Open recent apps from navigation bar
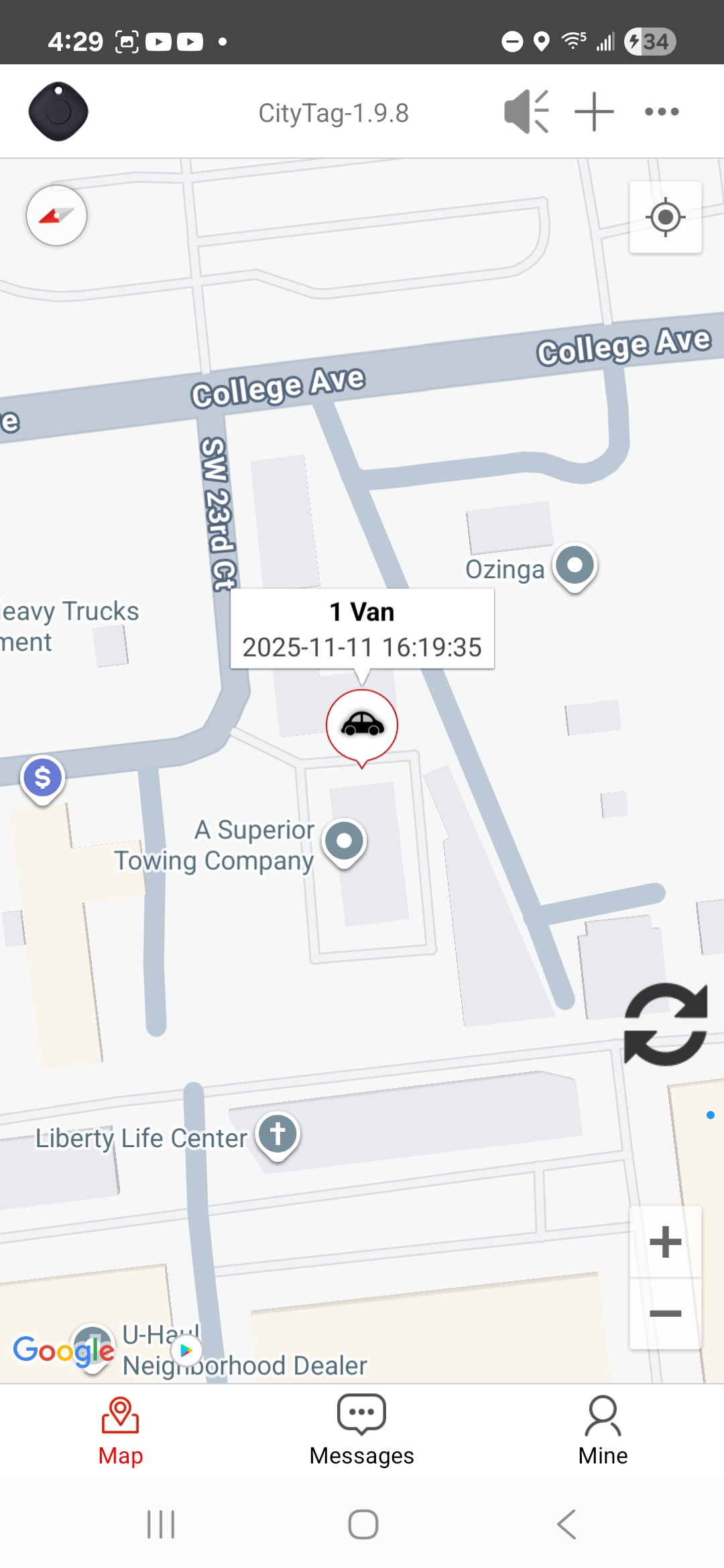Viewport: 724px width, 1568px height. [x=161, y=1524]
